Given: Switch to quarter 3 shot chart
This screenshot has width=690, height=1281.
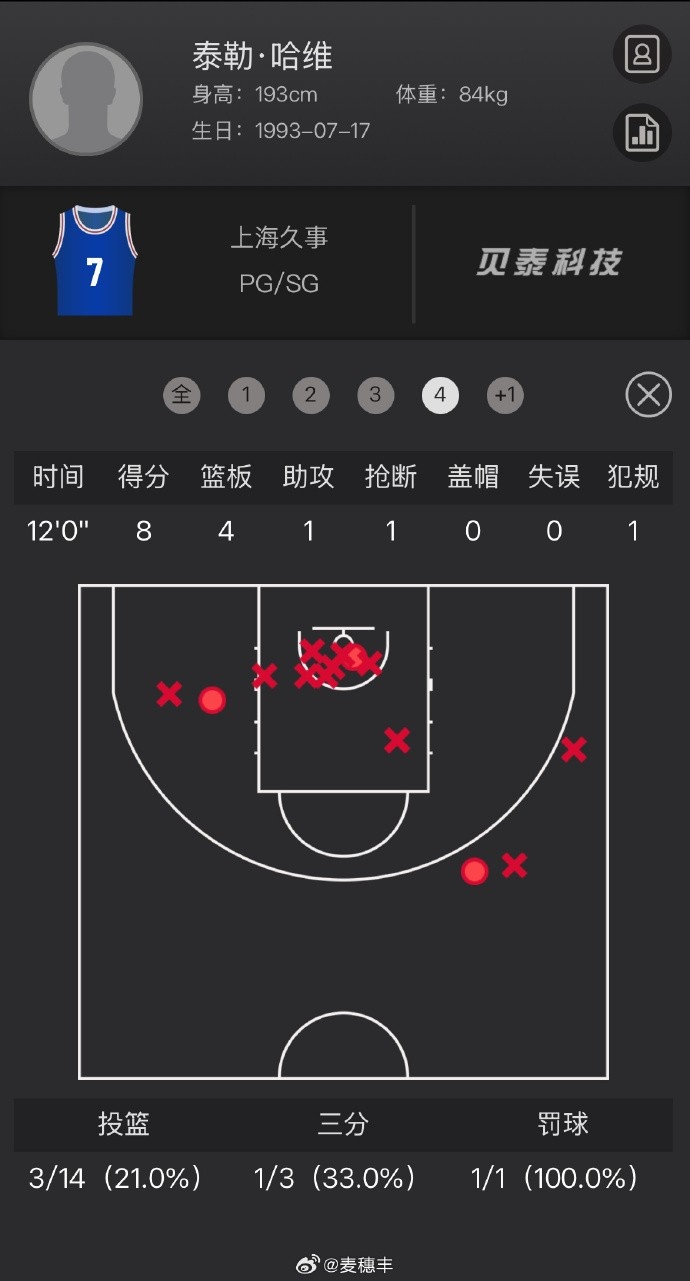Looking at the screenshot, I should [x=375, y=395].
